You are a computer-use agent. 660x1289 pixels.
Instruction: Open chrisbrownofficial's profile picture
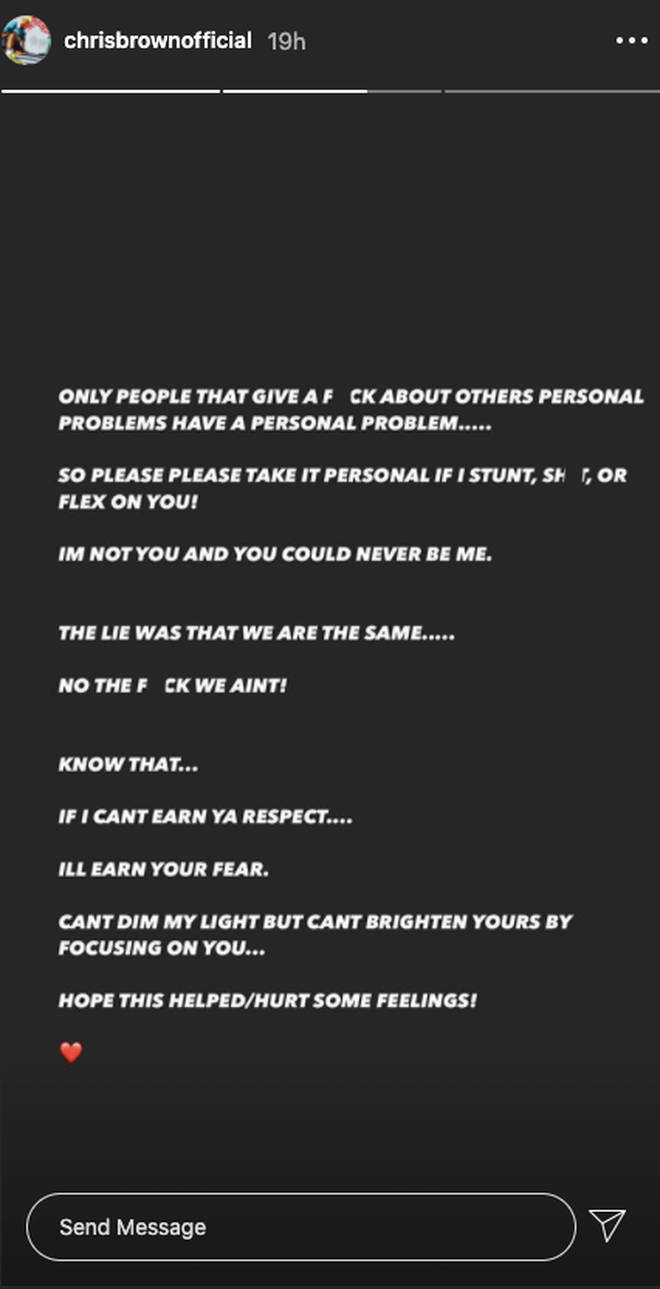tap(27, 40)
